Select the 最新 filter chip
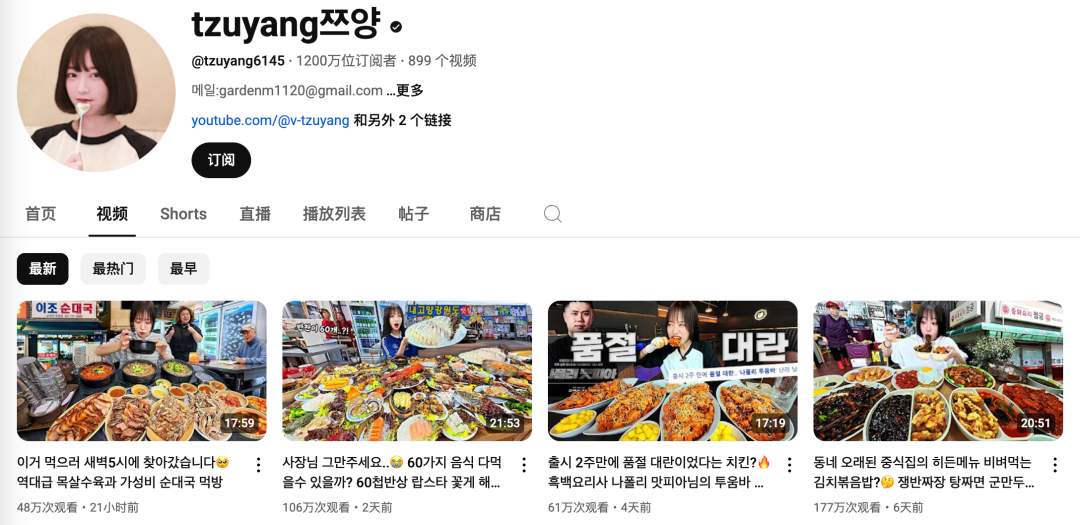 click(x=43, y=269)
